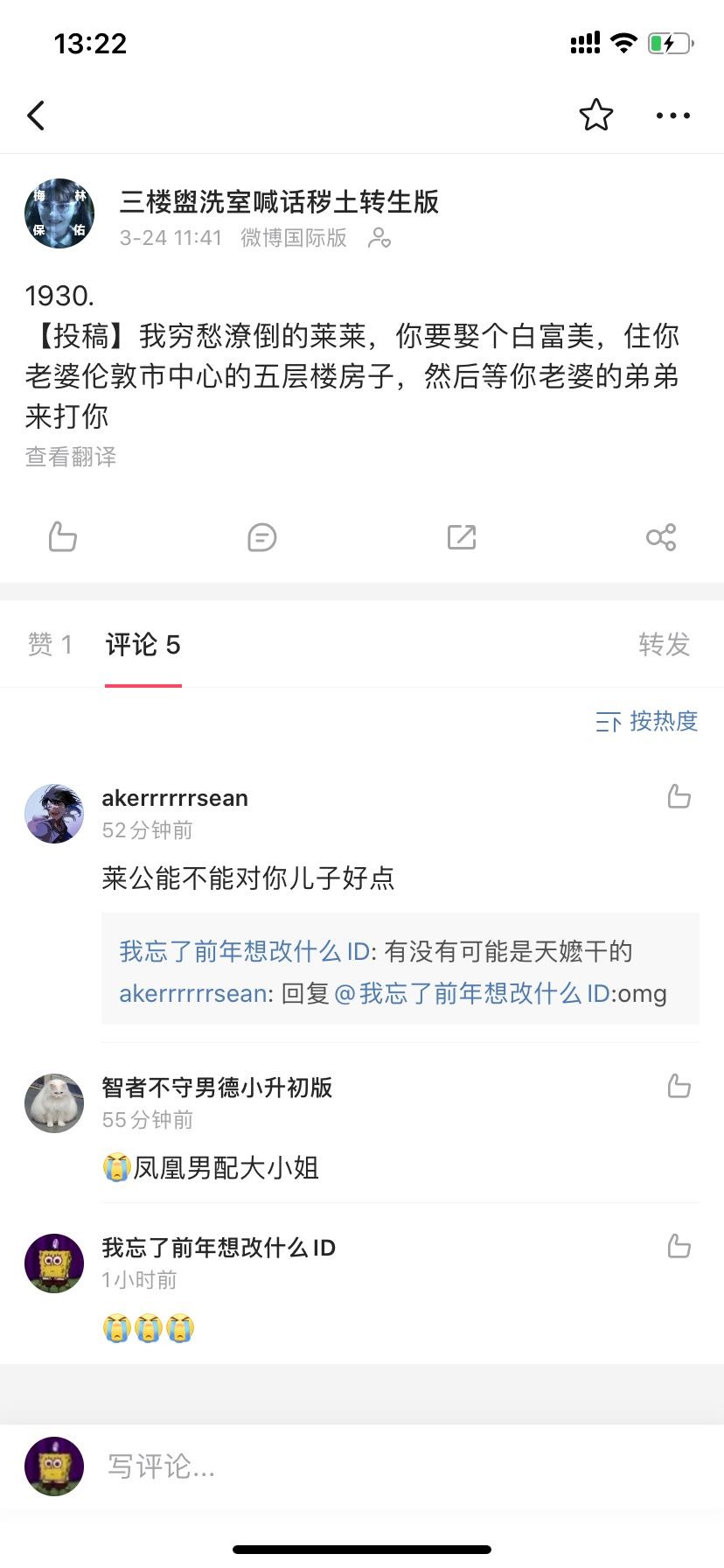Open 智者不守男德小升初版's cat avatar
Image resolution: width=724 pixels, height=1568 pixels.
(x=54, y=1103)
